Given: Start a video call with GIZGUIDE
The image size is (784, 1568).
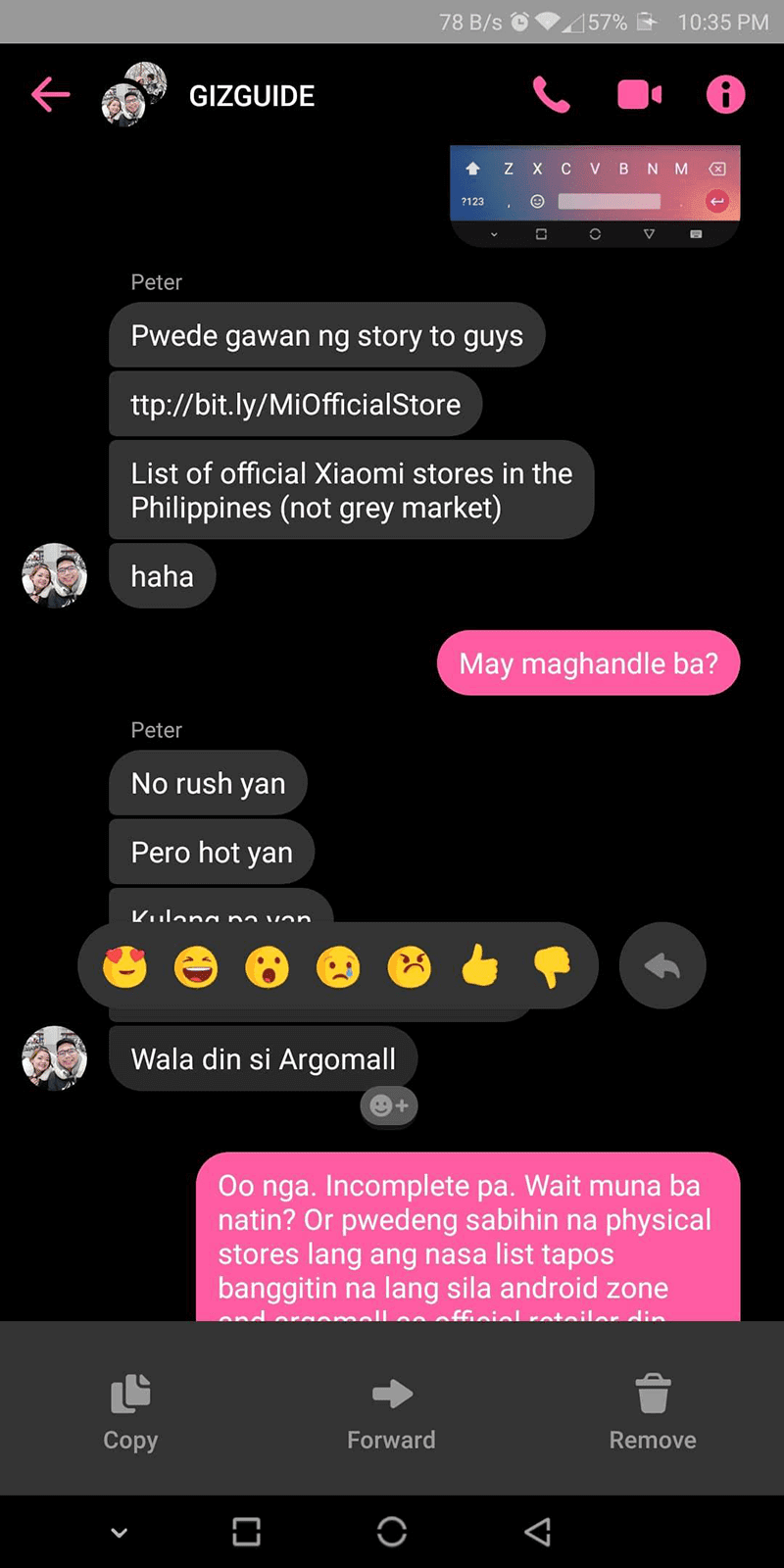Looking at the screenshot, I should point(639,95).
